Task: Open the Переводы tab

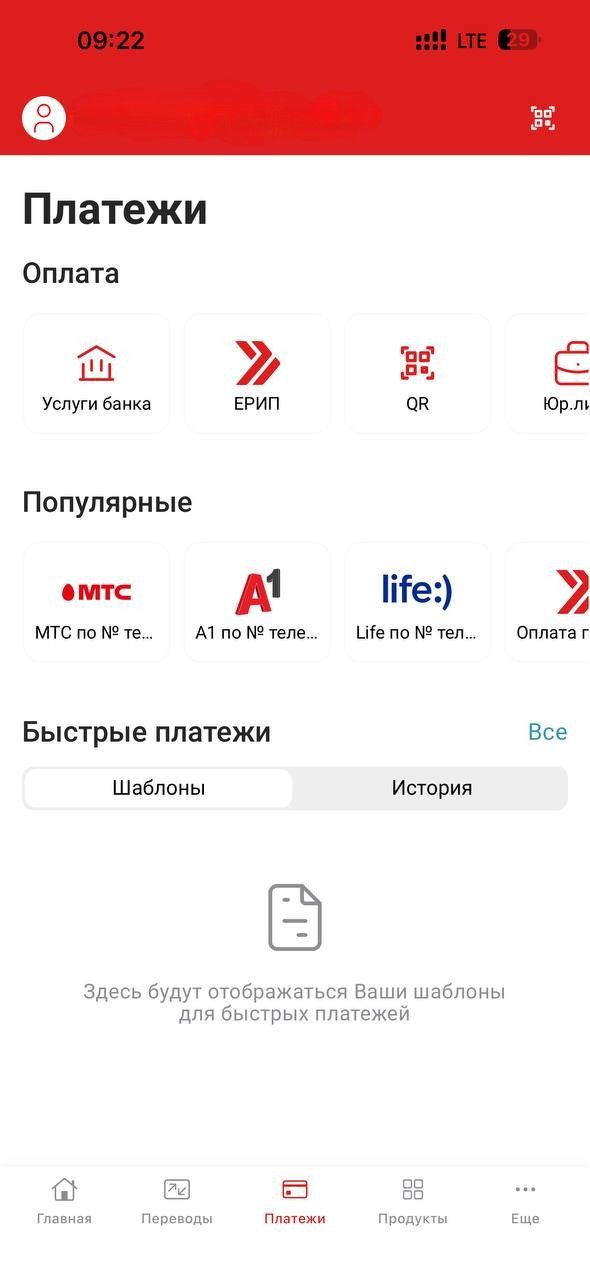Action: point(177,1201)
